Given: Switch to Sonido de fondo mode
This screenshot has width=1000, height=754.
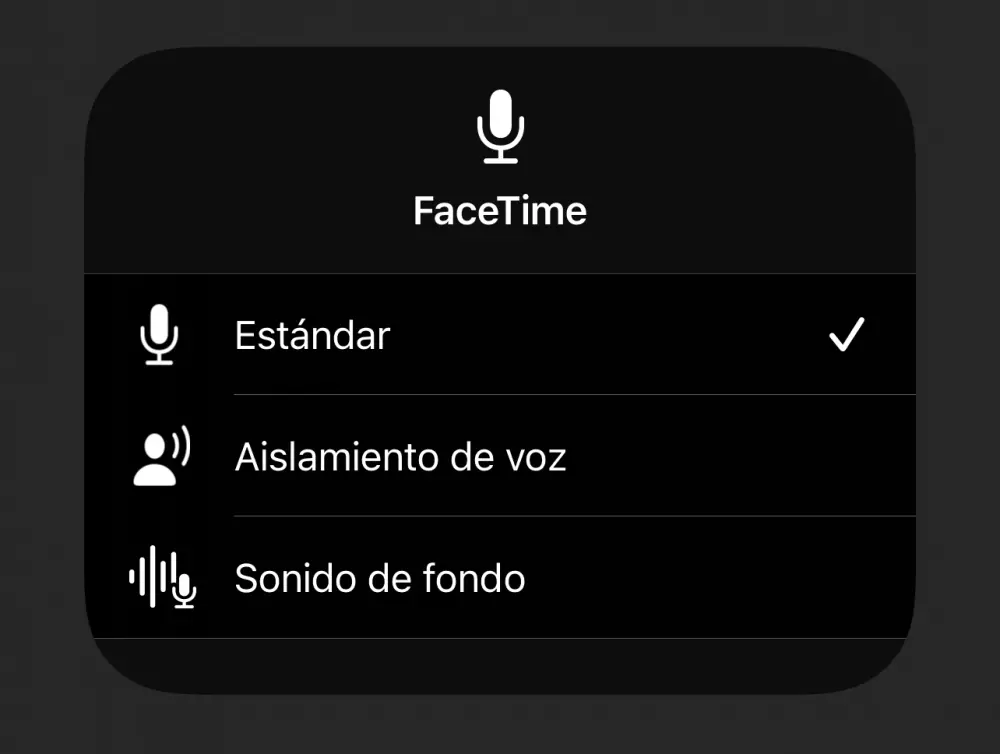Looking at the screenshot, I should point(500,578).
